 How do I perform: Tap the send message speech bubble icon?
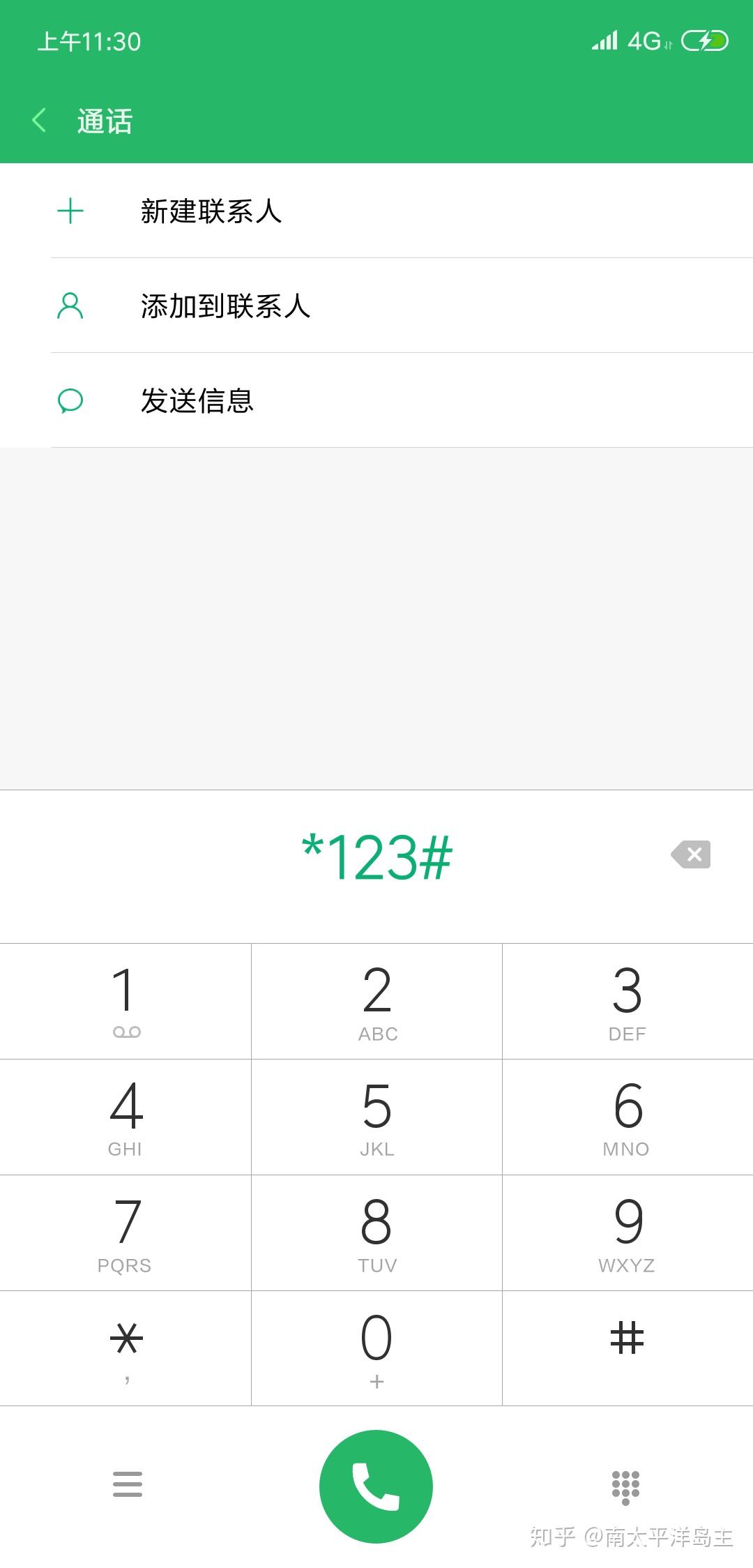[x=70, y=400]
